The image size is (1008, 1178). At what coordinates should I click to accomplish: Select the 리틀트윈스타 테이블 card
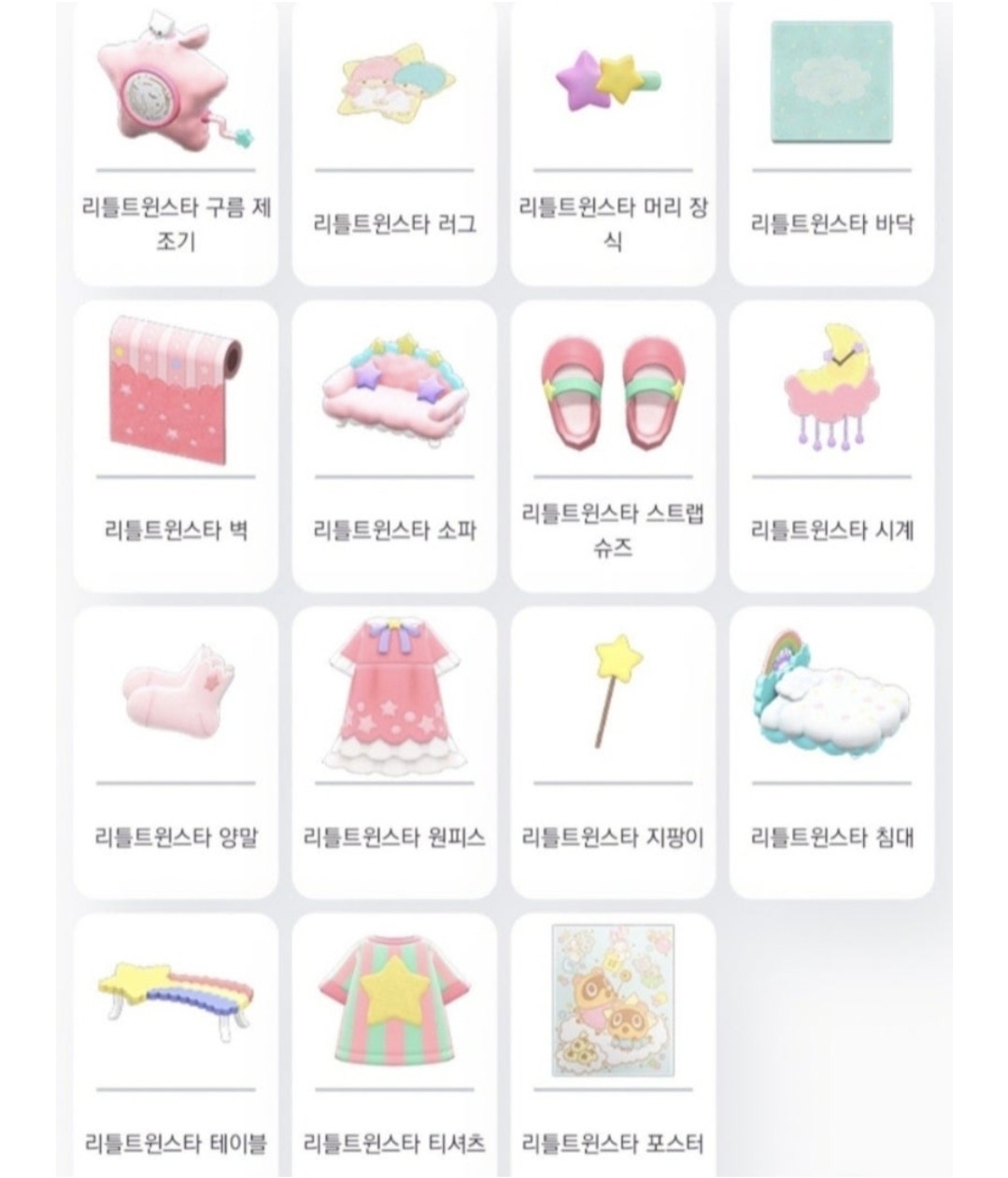(x=176, y=1046)
